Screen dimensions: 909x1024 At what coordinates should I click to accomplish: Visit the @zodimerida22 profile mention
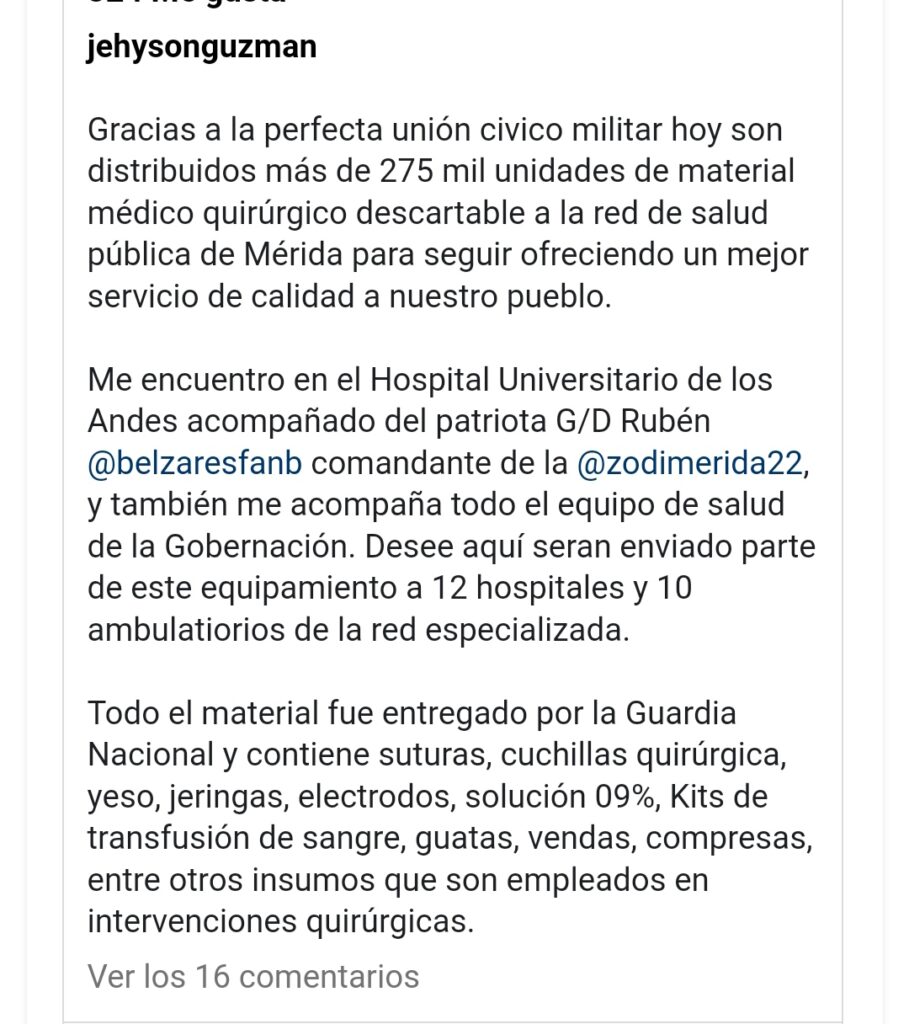coord(690,464)
